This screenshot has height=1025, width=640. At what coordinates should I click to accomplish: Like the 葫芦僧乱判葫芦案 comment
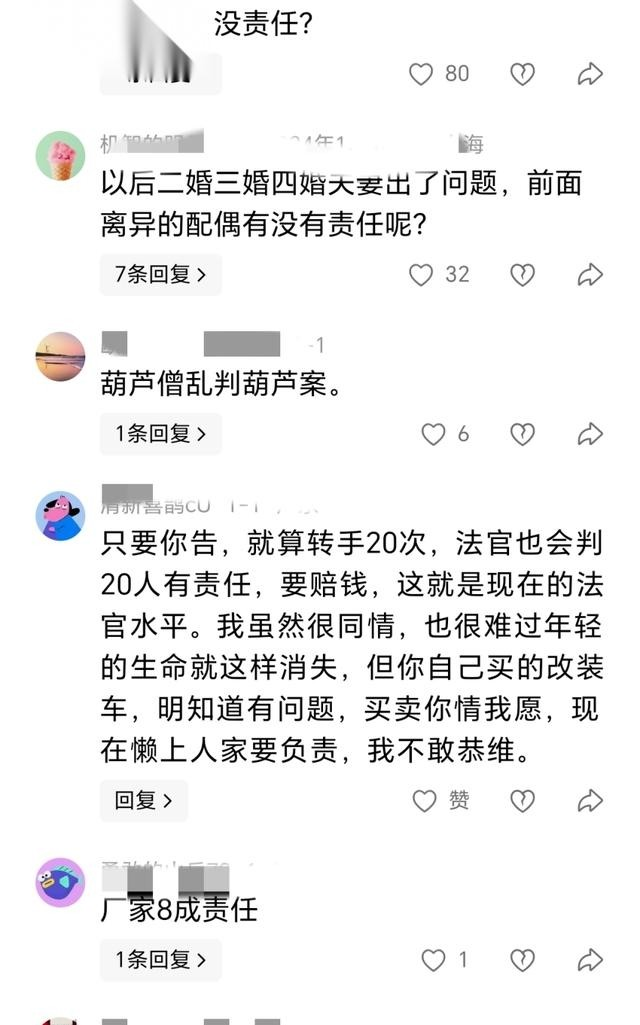(433, 434)
